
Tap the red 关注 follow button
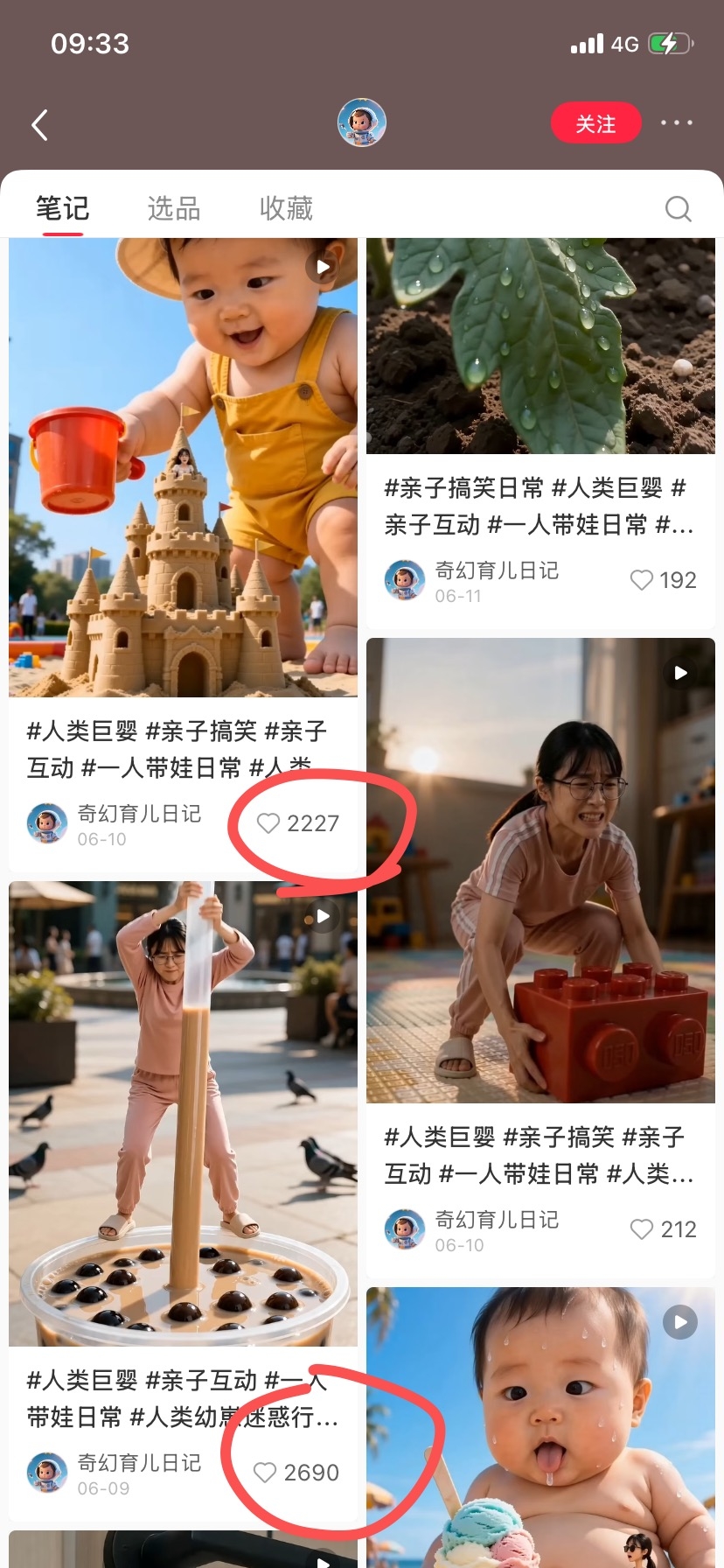[x=595, y=124]
